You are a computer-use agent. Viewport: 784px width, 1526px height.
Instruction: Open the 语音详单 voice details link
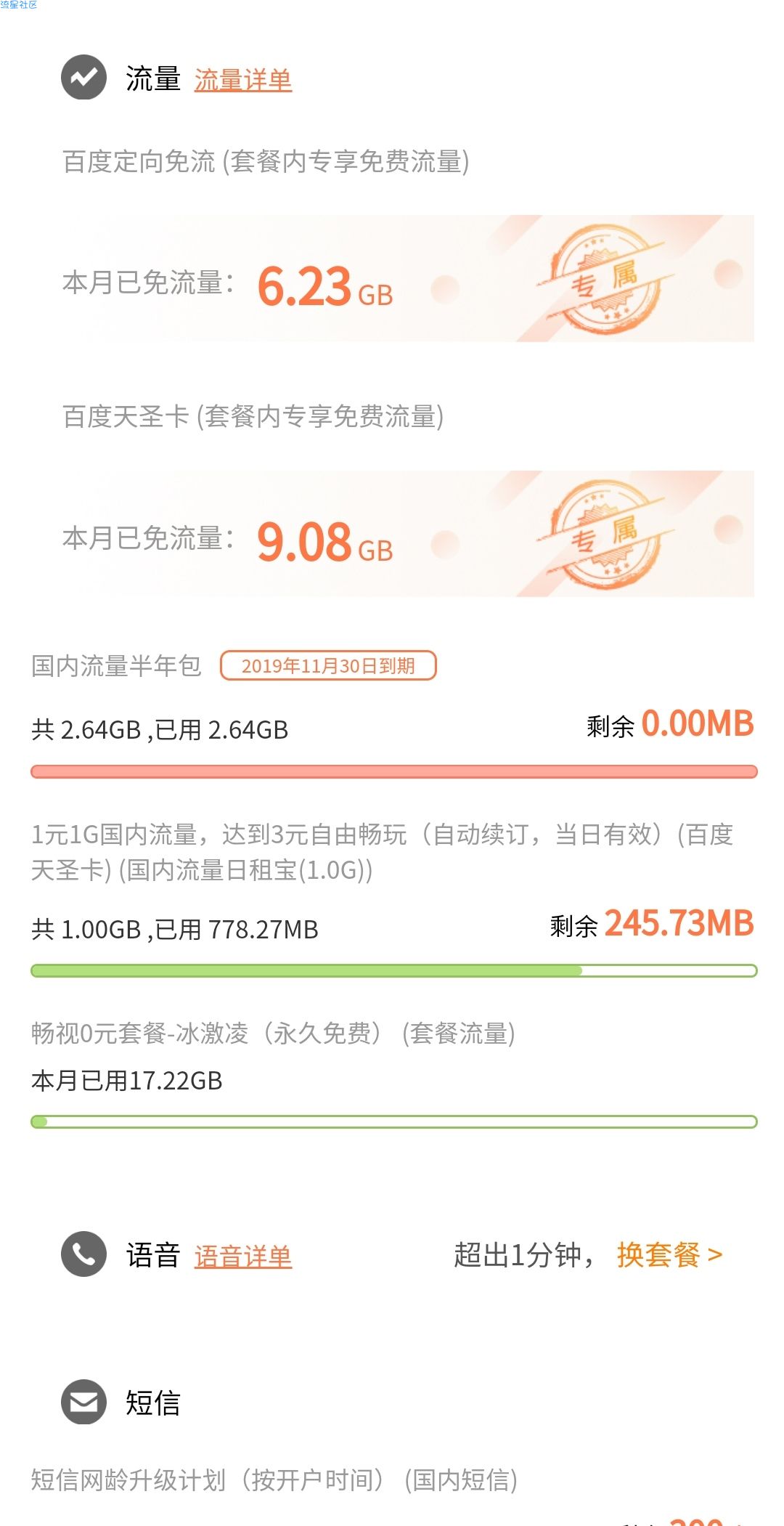click(x=243, y=1256)
